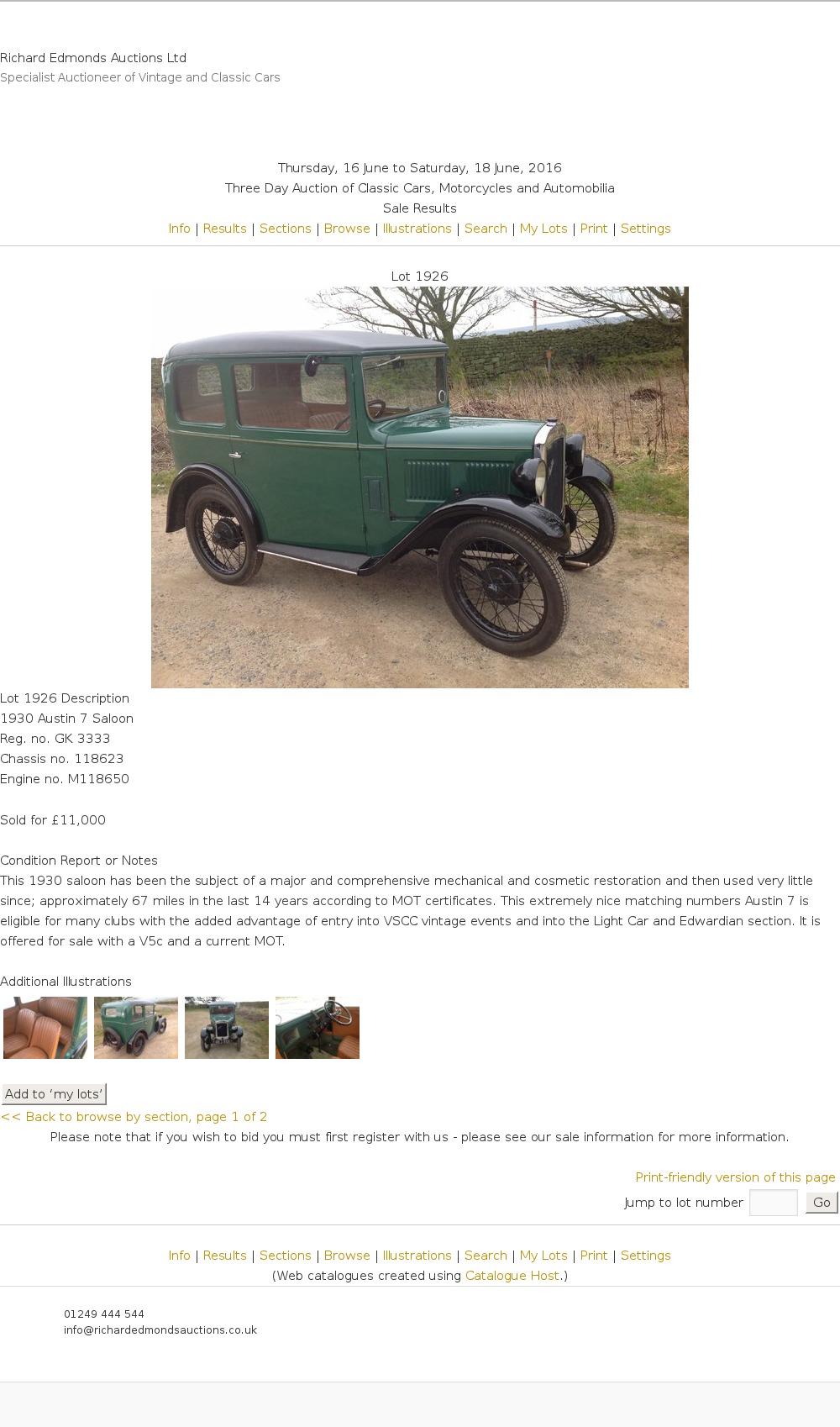The width and height of the screenshot is (840, 1427).
Task: View the tan leather seats thumbnail
Action: (x=45, y=1028)
